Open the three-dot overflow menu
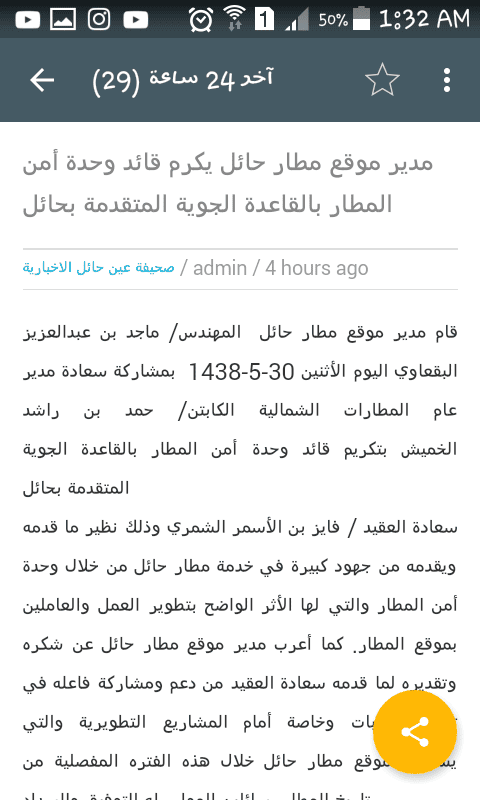This screenshot has height=800, width=480. pos(446,80)
